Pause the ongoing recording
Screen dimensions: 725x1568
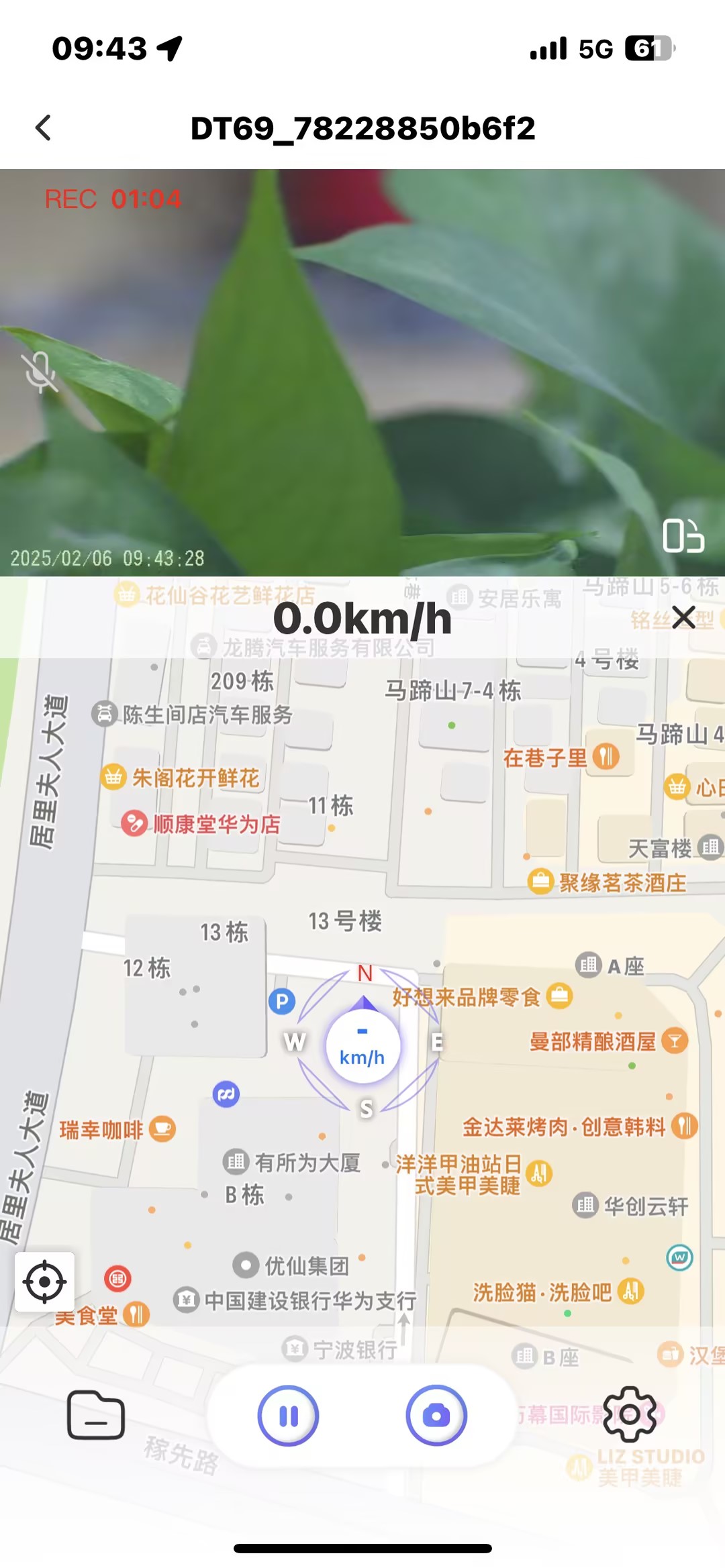coord(289,1416)
